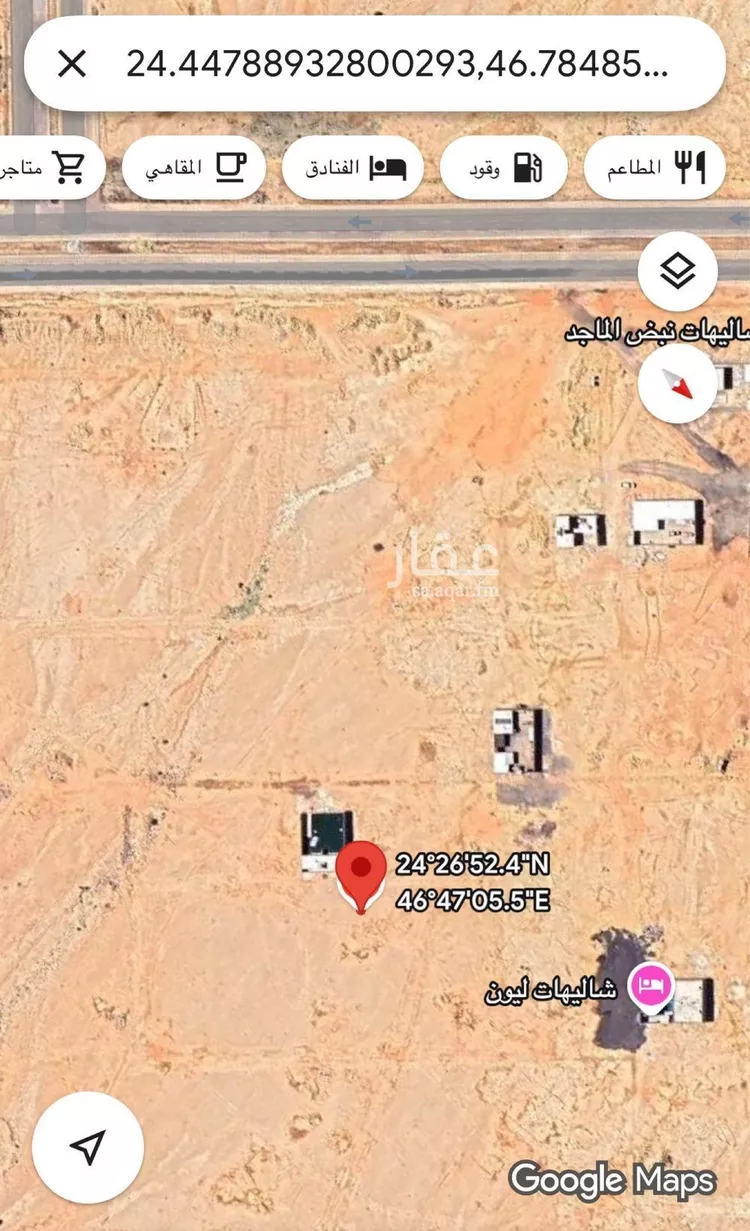The height and width of the screenshot is (1231, 750).
Task: Clear the search using the X button
Action: pyautogui.click(x=71, y=63)
